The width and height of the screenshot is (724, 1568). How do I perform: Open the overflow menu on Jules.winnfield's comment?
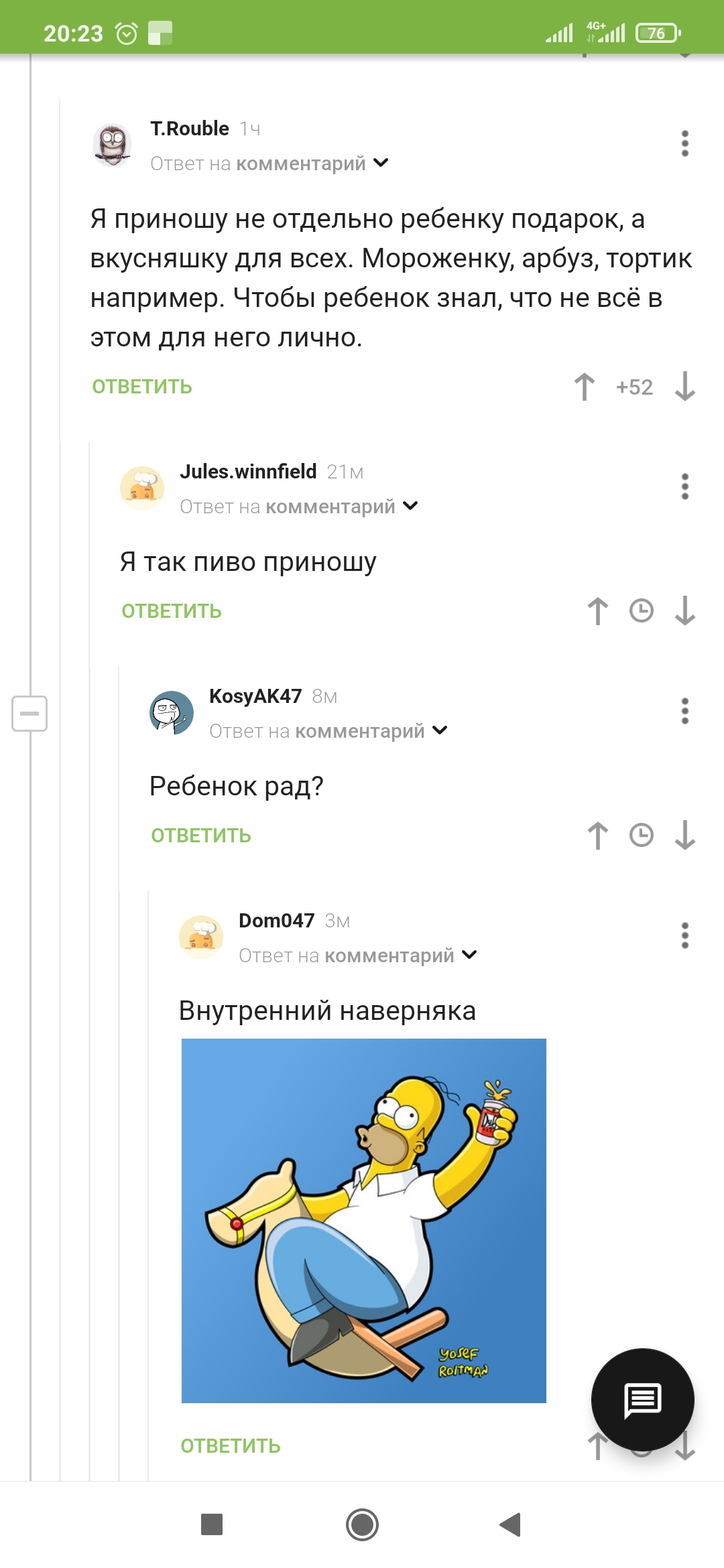684,486
